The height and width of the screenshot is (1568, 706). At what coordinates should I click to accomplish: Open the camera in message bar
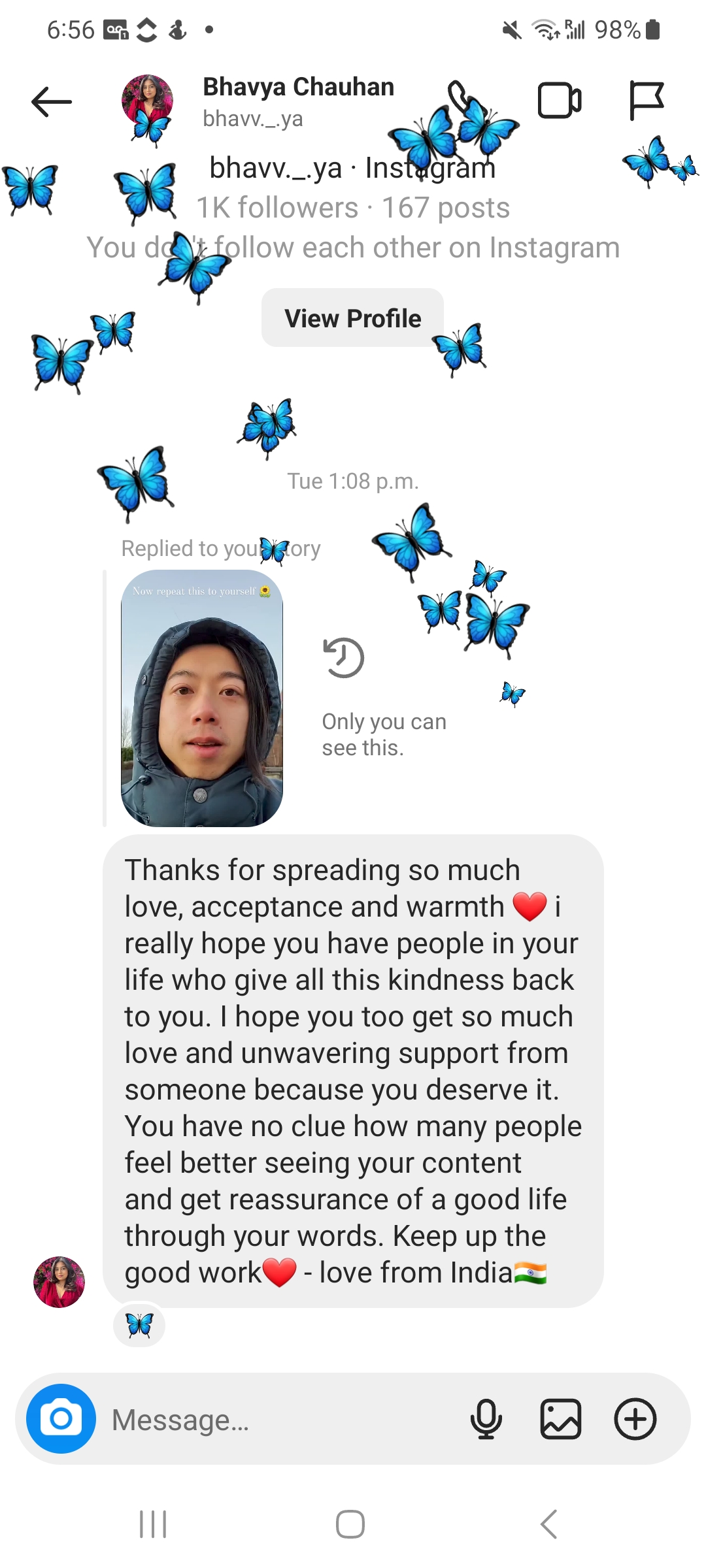click(x=61, y=1418)
